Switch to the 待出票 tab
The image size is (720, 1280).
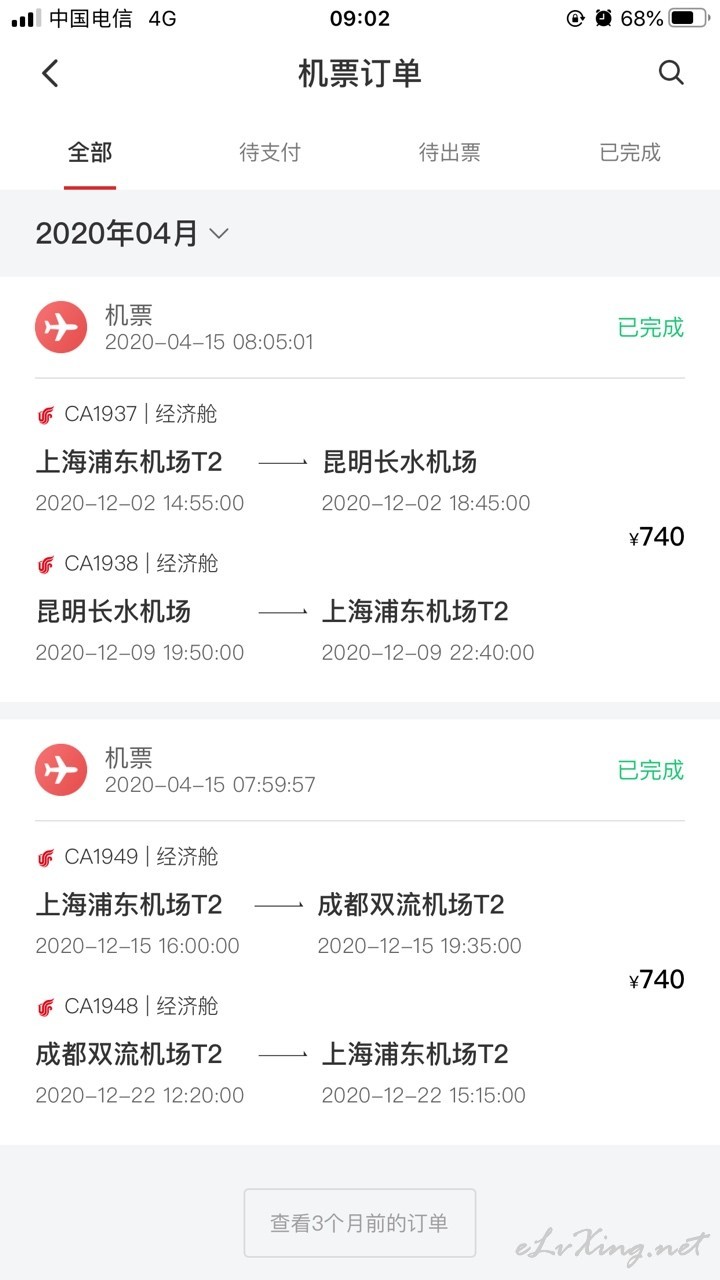pyautogui.click(x=450, y=153)
